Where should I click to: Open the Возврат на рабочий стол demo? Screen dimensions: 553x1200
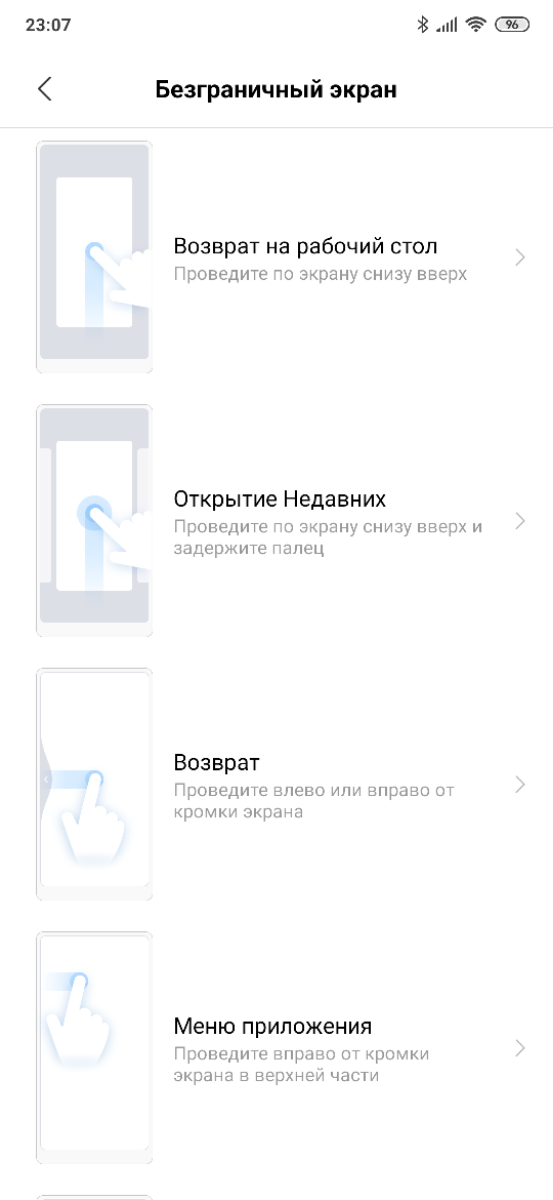click(x=276, y=257)
